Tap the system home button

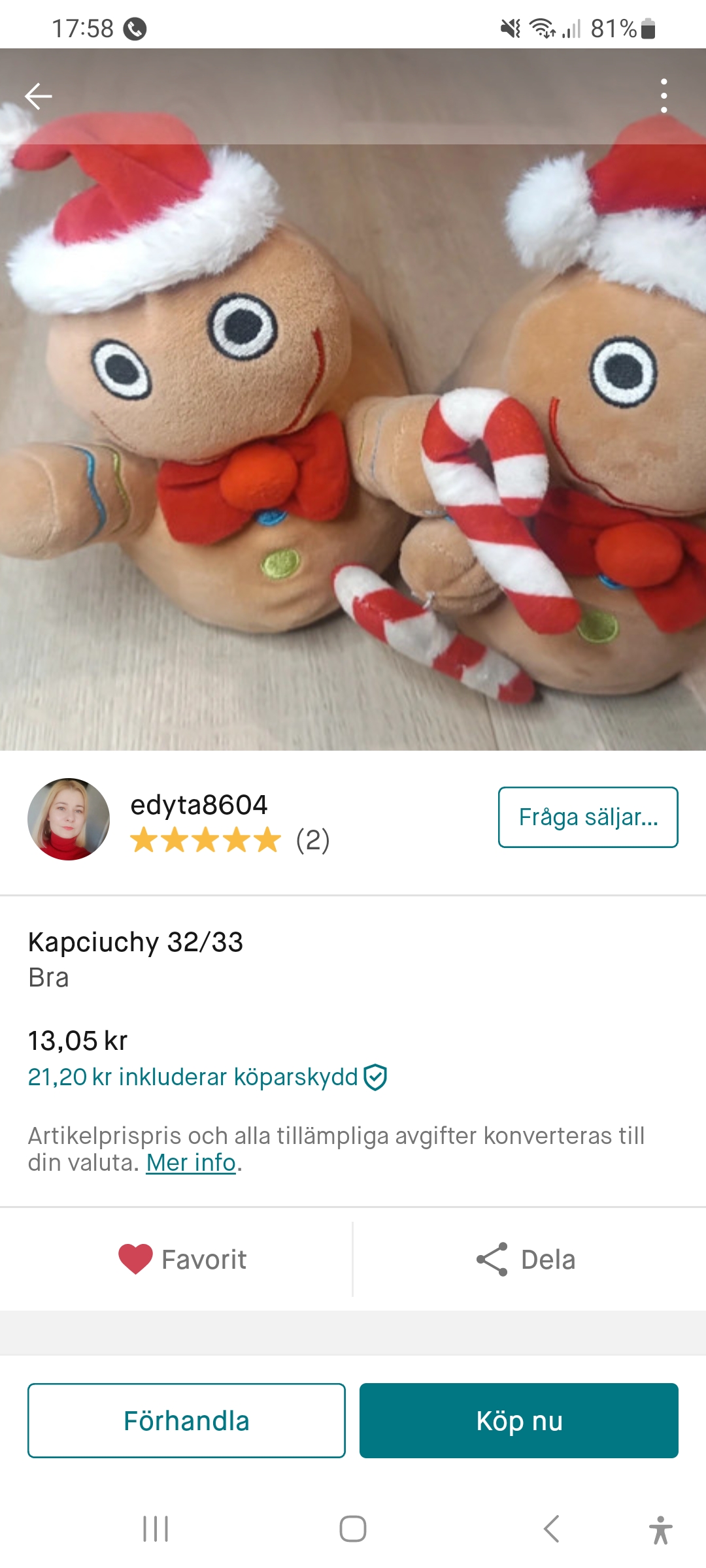353,1529
